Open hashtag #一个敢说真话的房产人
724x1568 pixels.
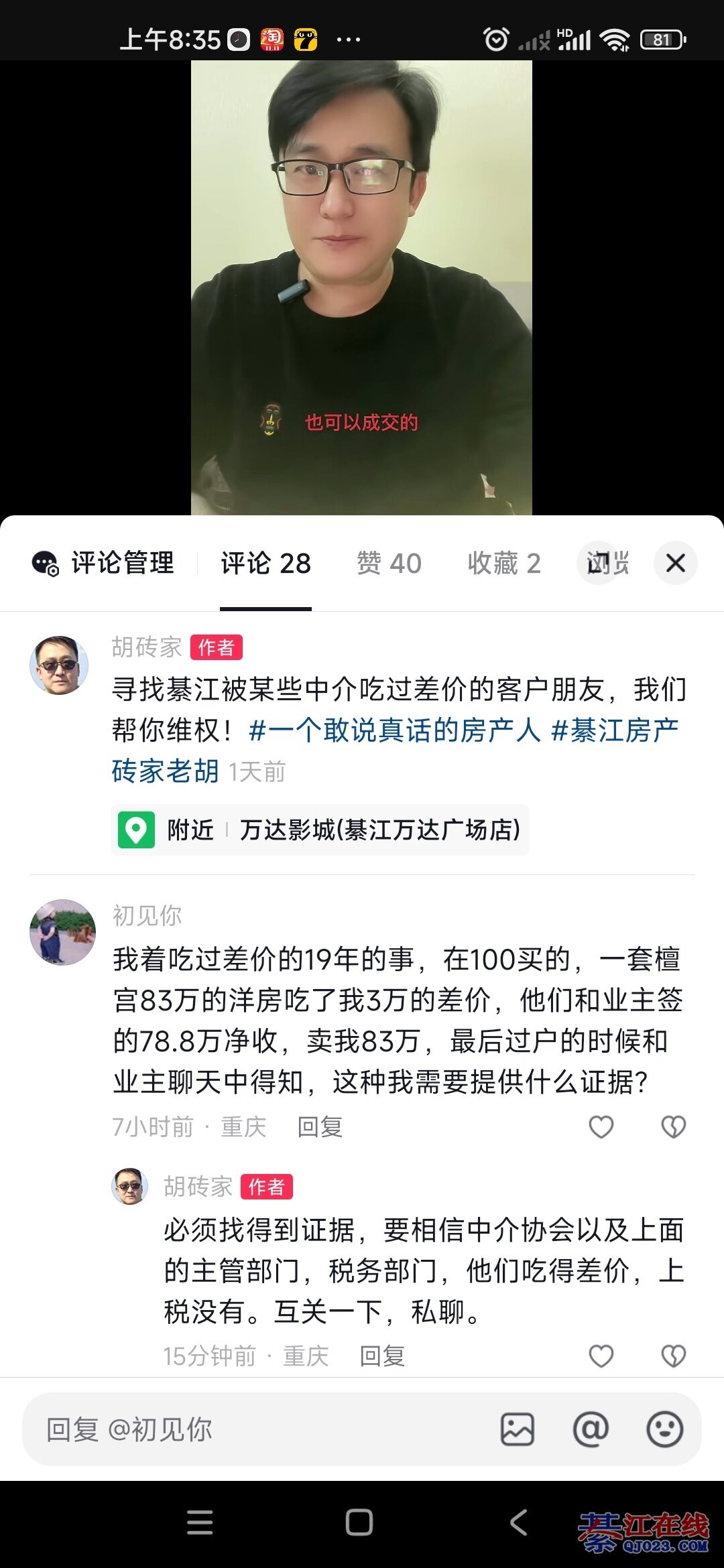coord(394,730)
